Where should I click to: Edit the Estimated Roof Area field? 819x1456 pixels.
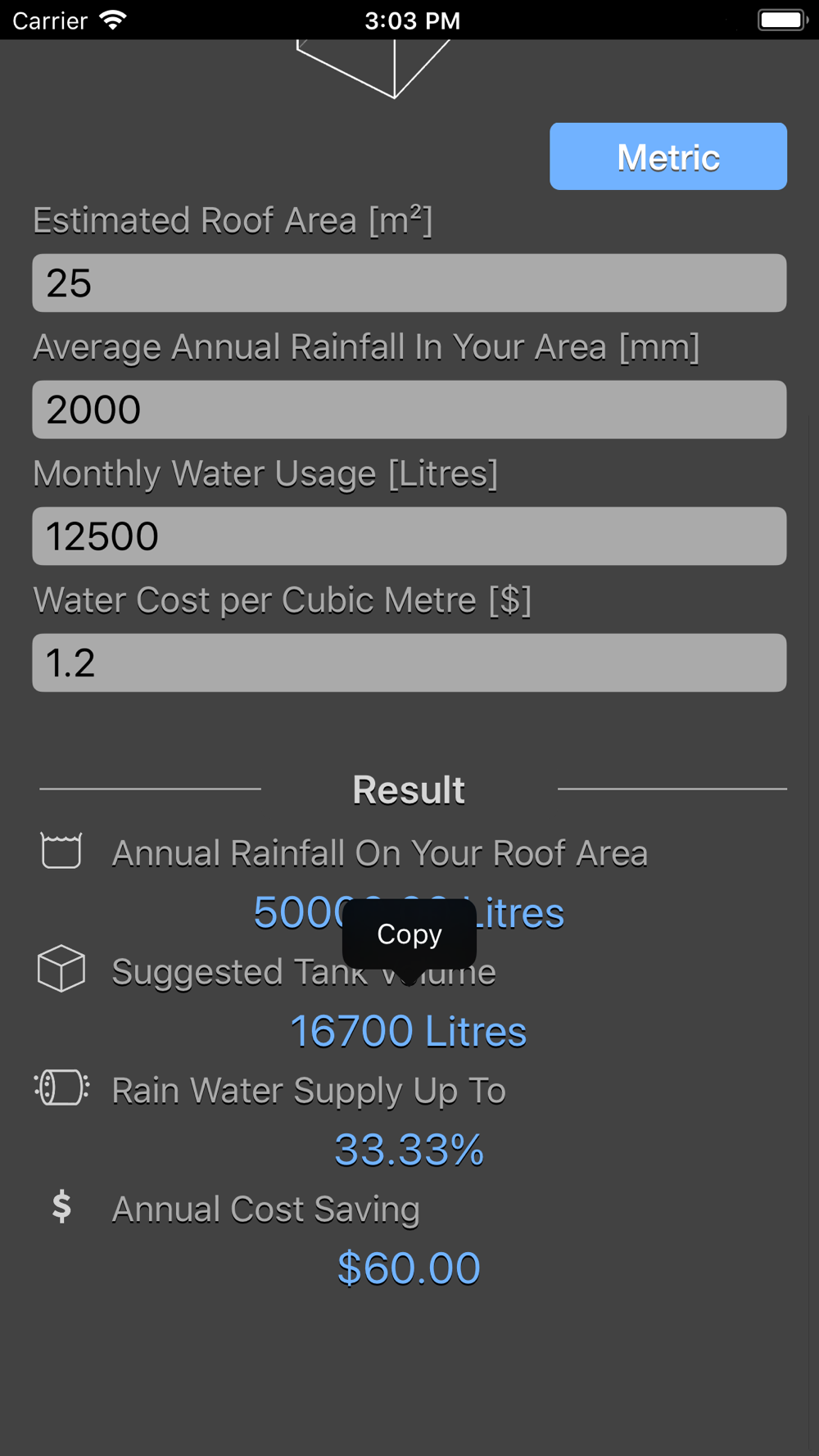[x=409, y=283]
